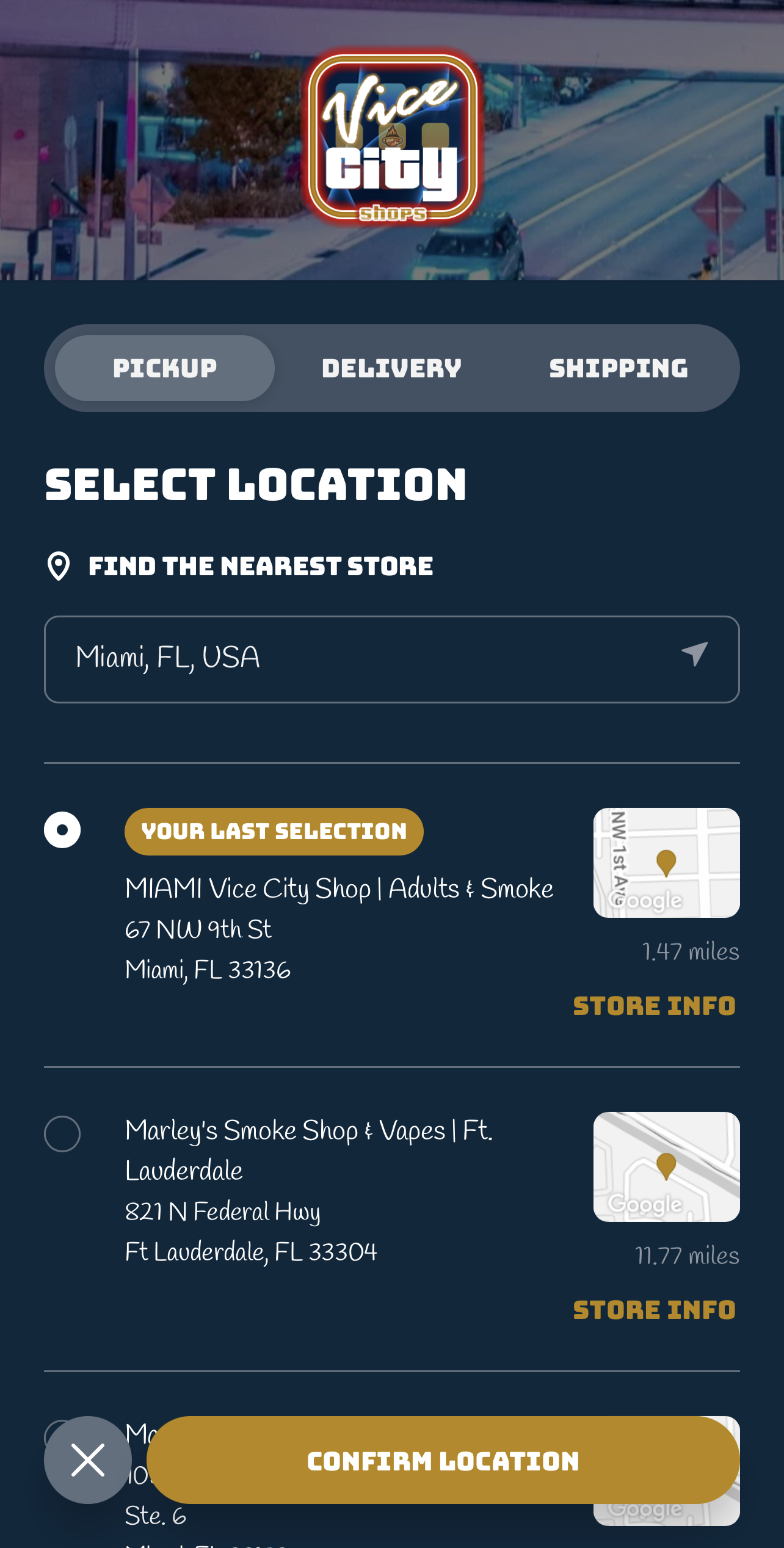Use current location arrow icon

coord(695,655)
